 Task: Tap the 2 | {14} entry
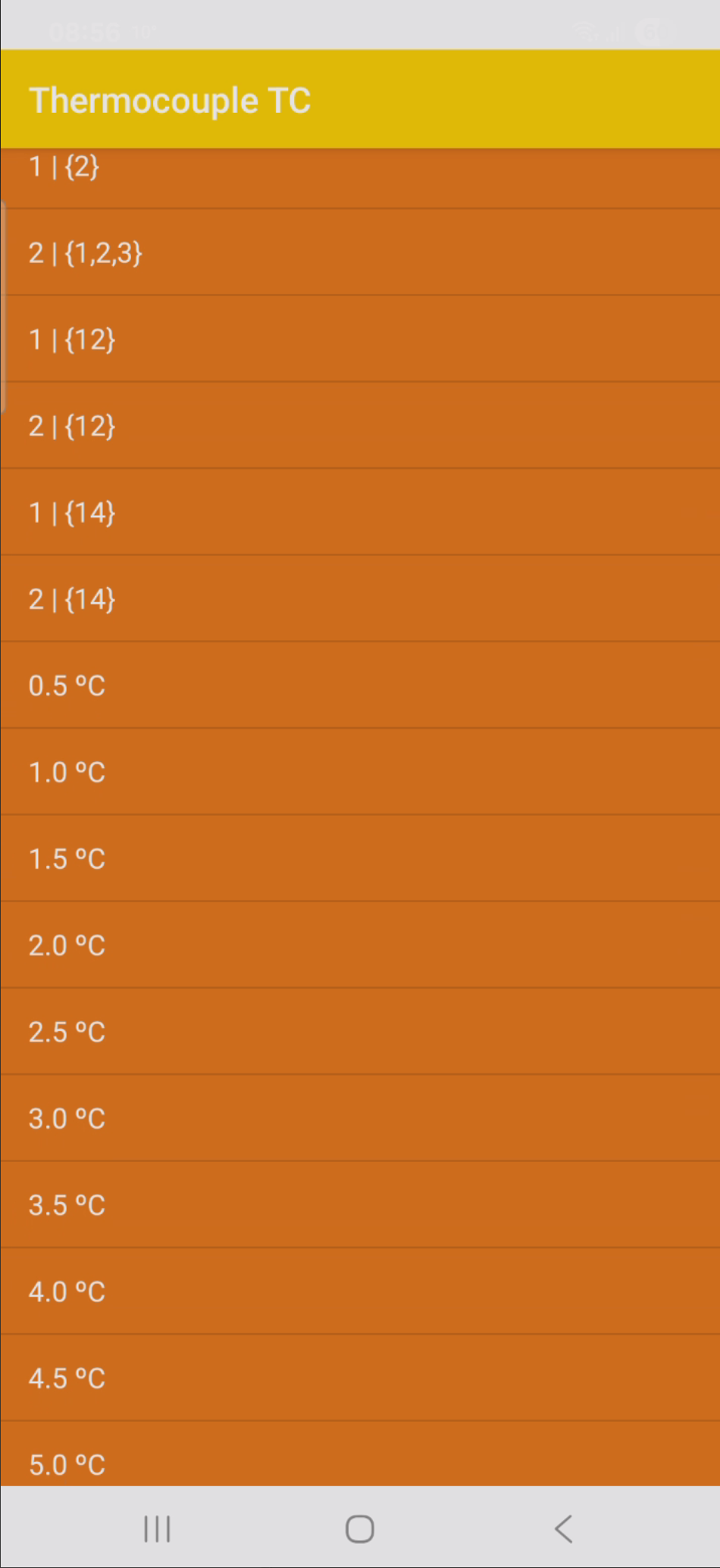(x=360, y=599)
